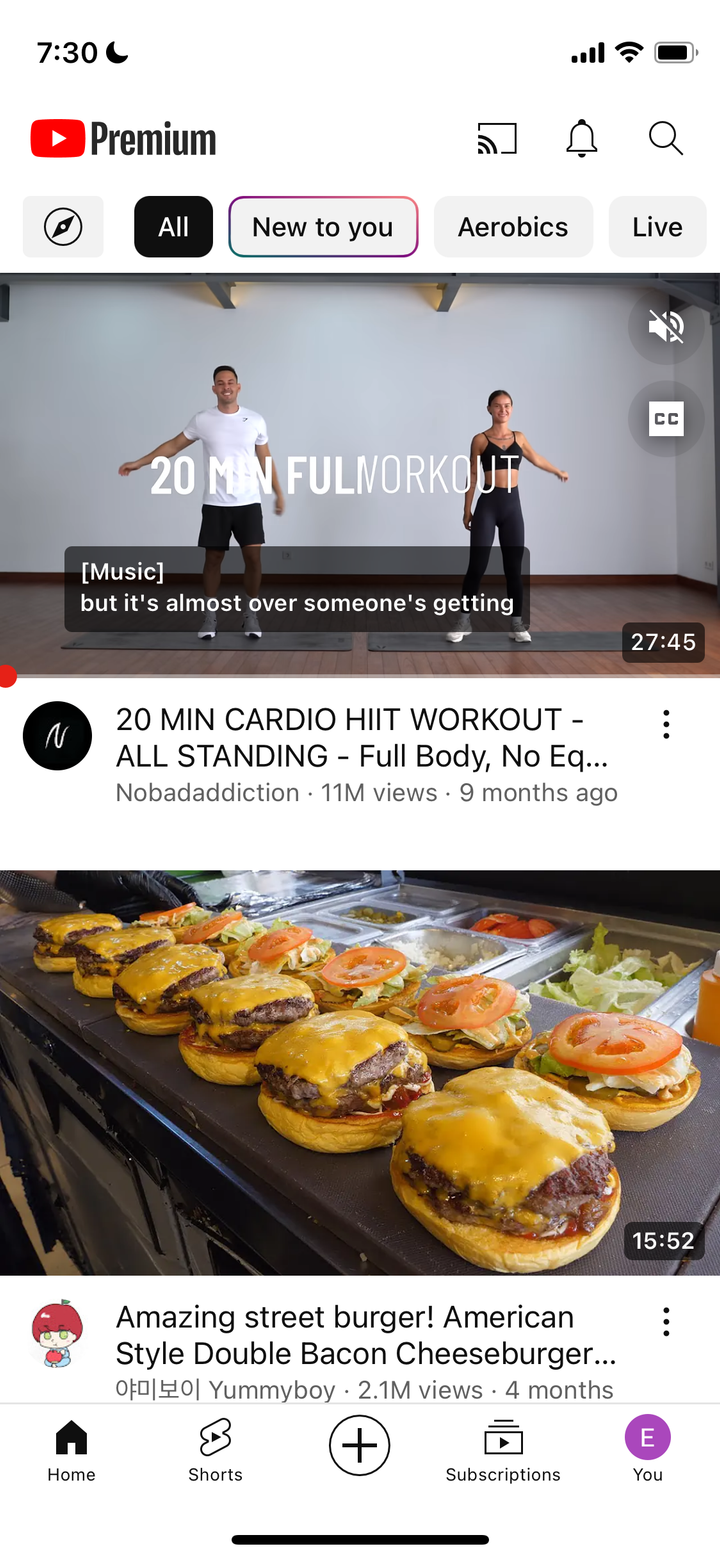Open Nobadaddiction channel avatar
This screenshot has width=720, height=1560.
pos(57,736)
